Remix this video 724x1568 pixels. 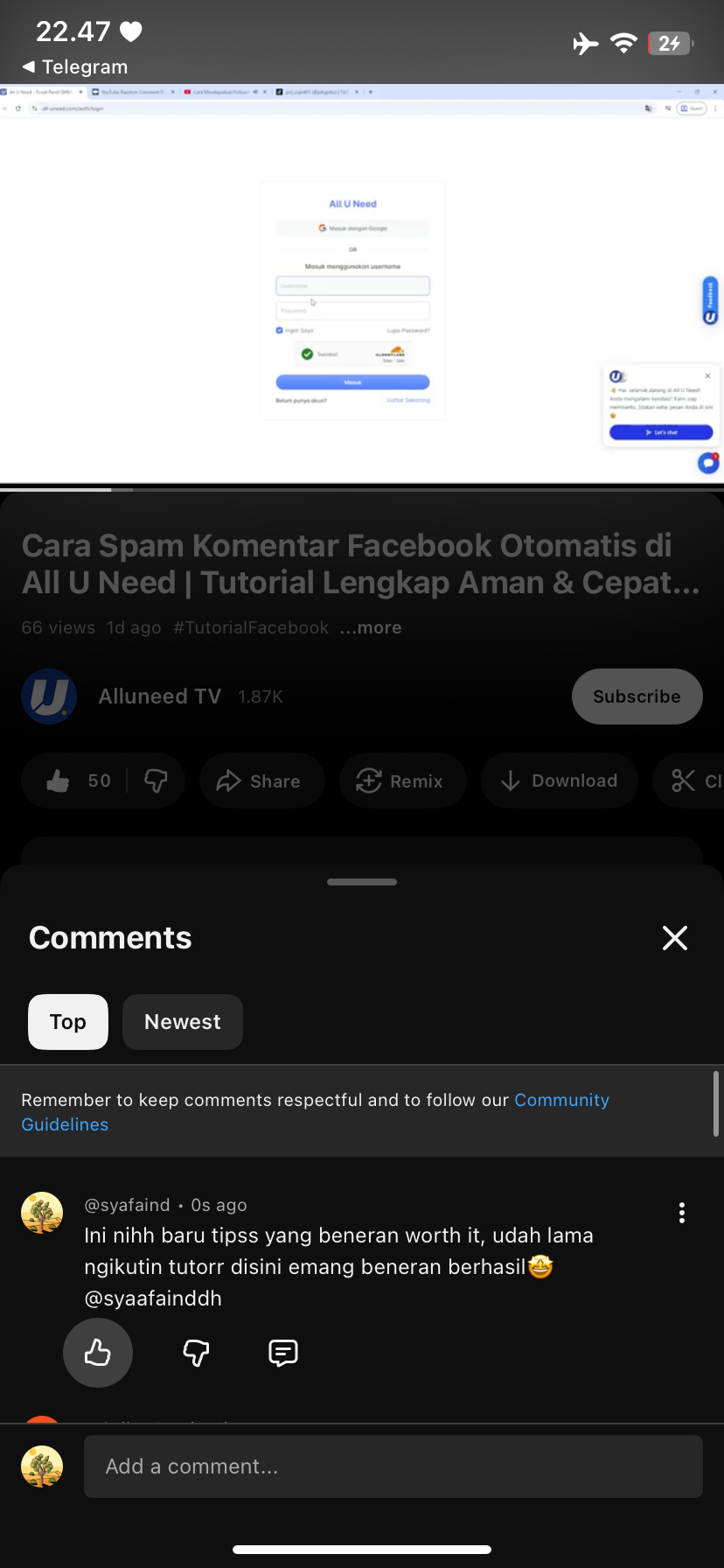[x=401, y=780]
